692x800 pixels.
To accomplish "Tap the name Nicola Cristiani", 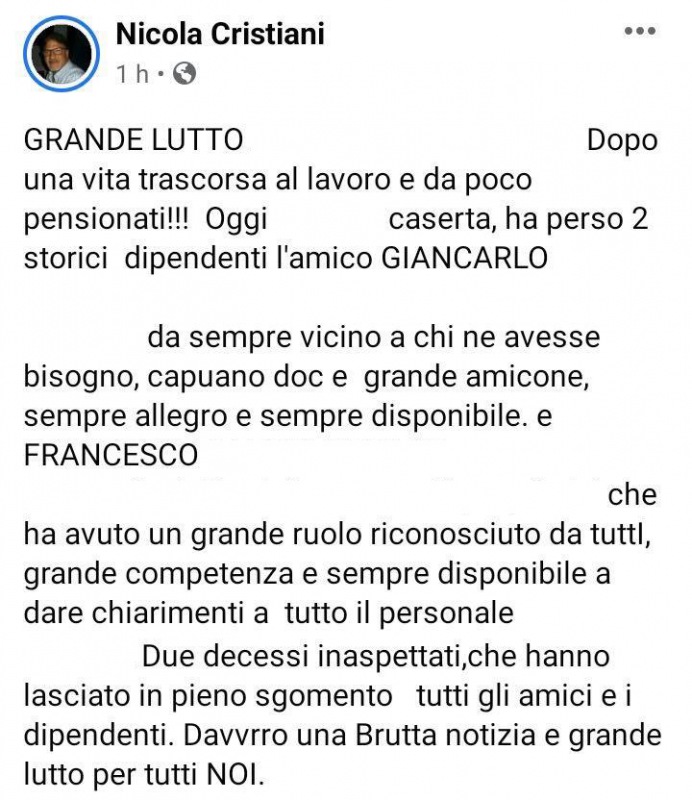I will [x=220, y=34].
